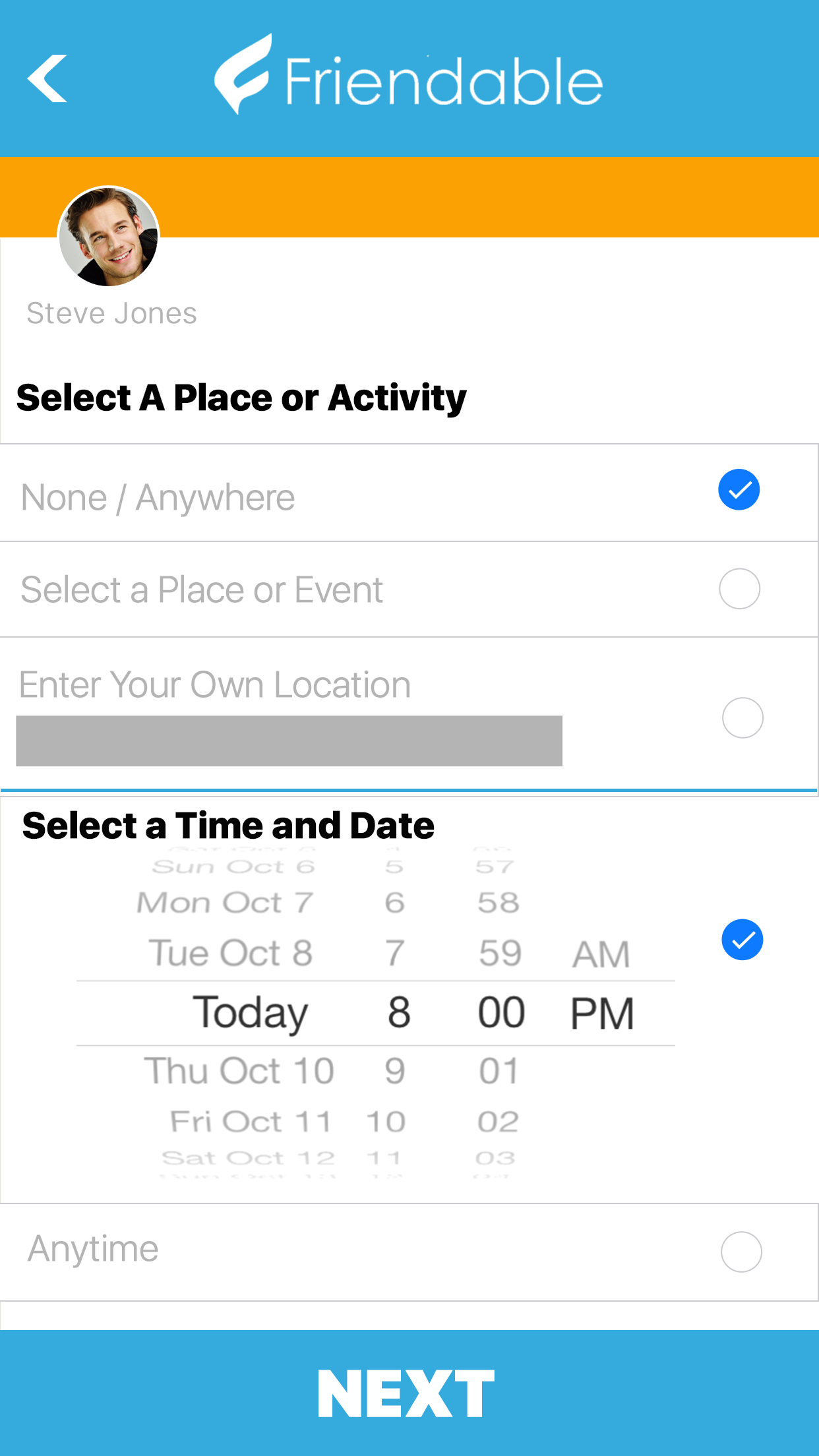
Task: Toggle the specific time and date option
Action: click(743, 940)
